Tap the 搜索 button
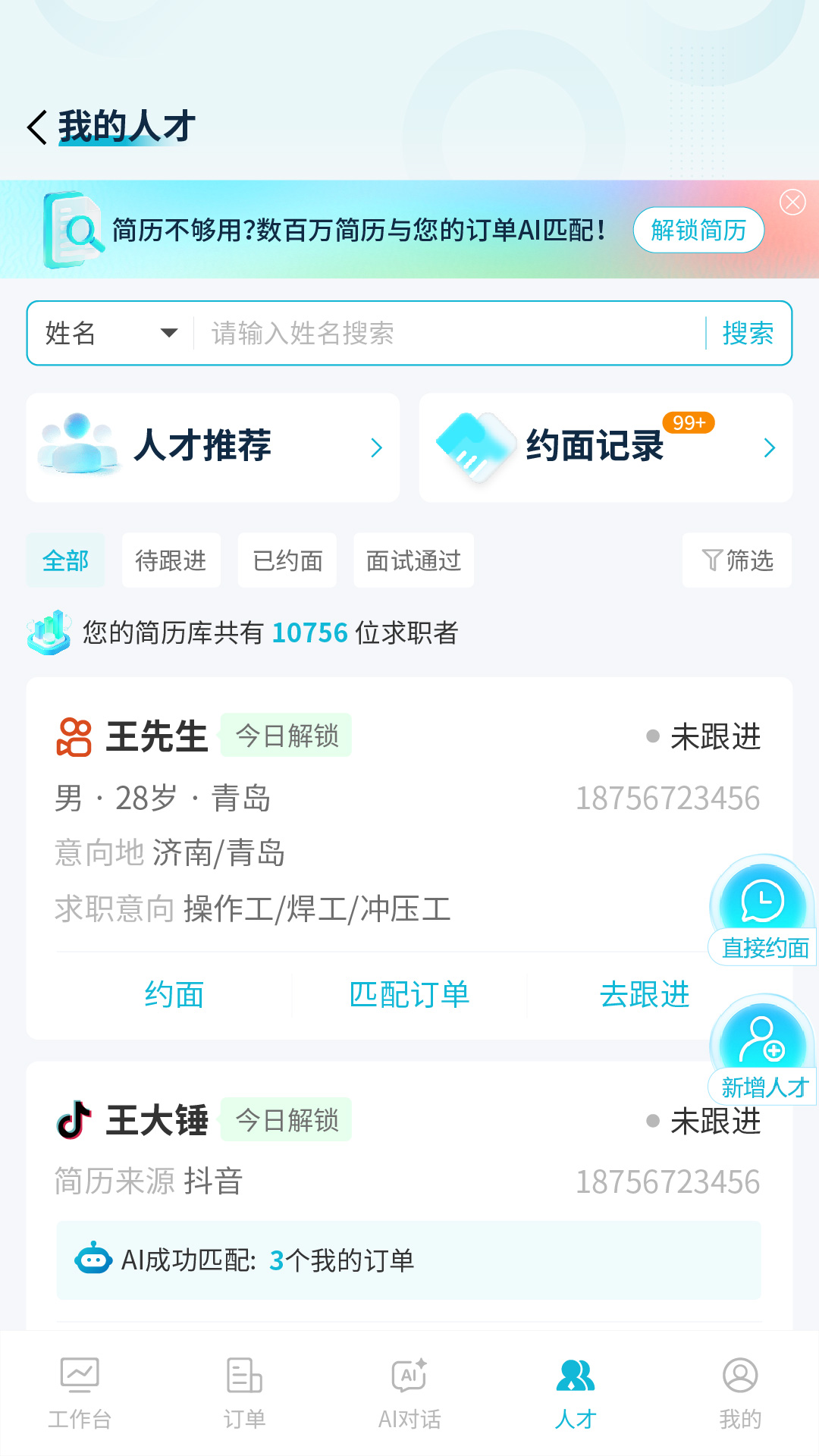The width and height of the screenshot is (819, 1456). 748,333
